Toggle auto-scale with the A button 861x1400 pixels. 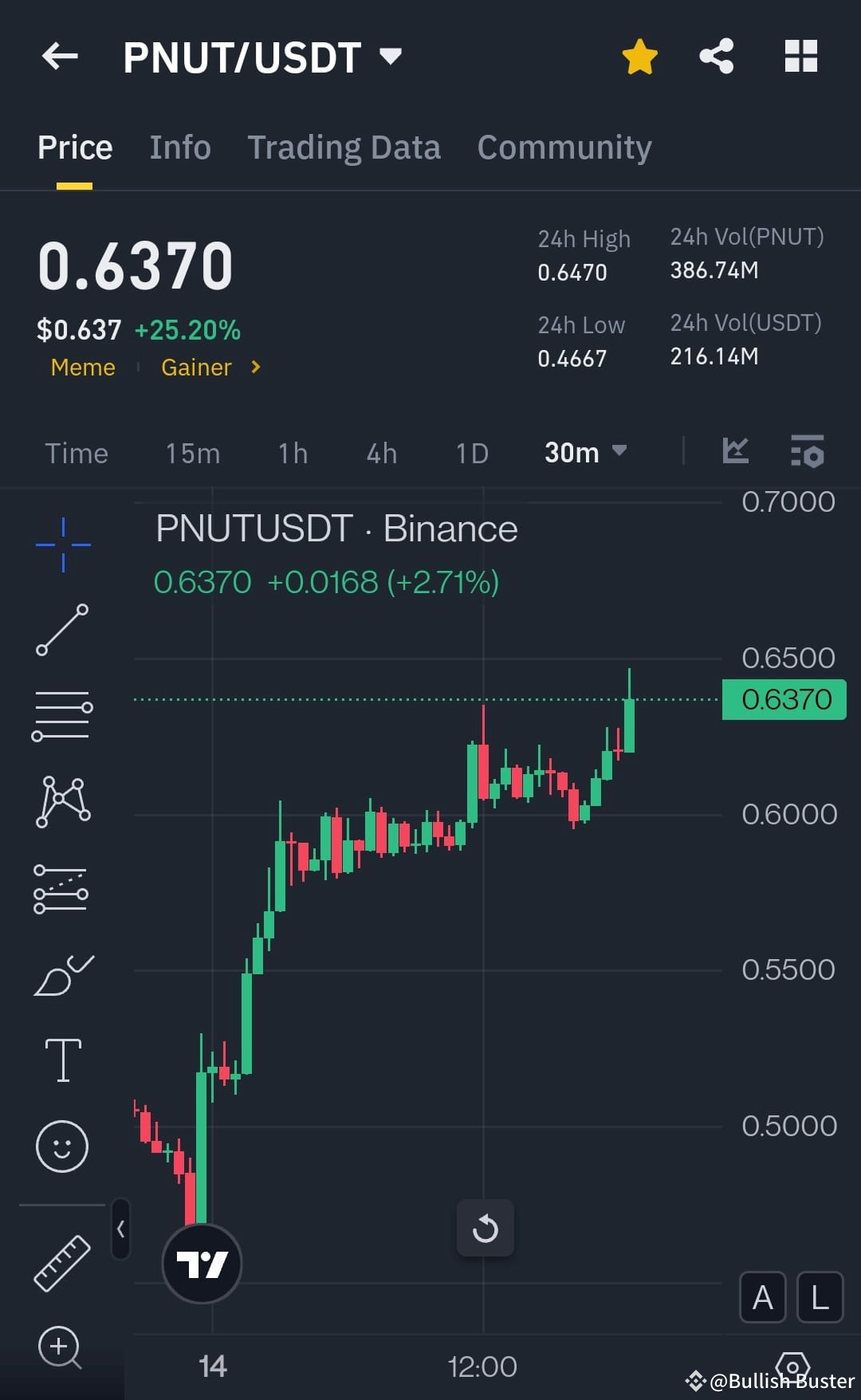coord(762,1297)
